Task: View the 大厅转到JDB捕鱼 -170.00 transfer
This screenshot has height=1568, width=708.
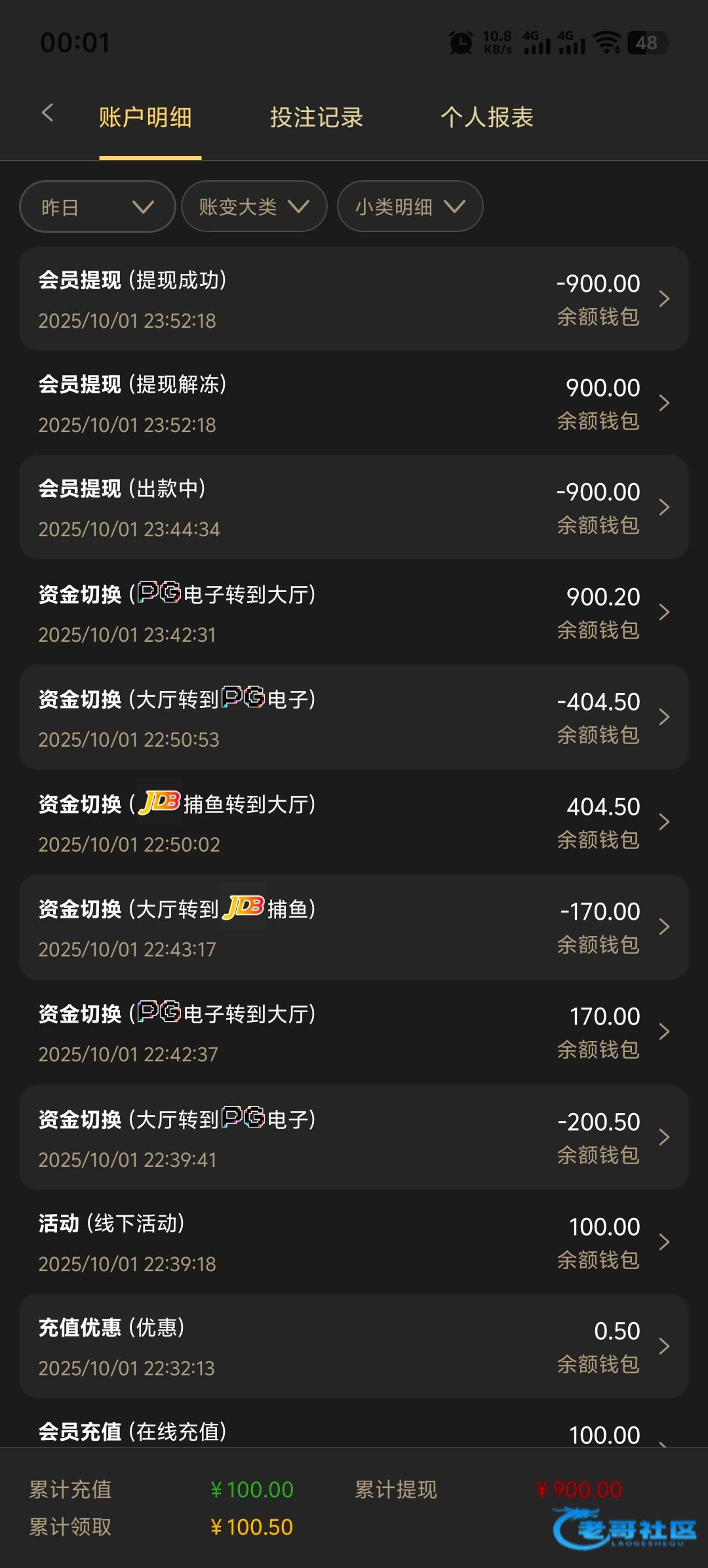Action: [x=354, y=927]
